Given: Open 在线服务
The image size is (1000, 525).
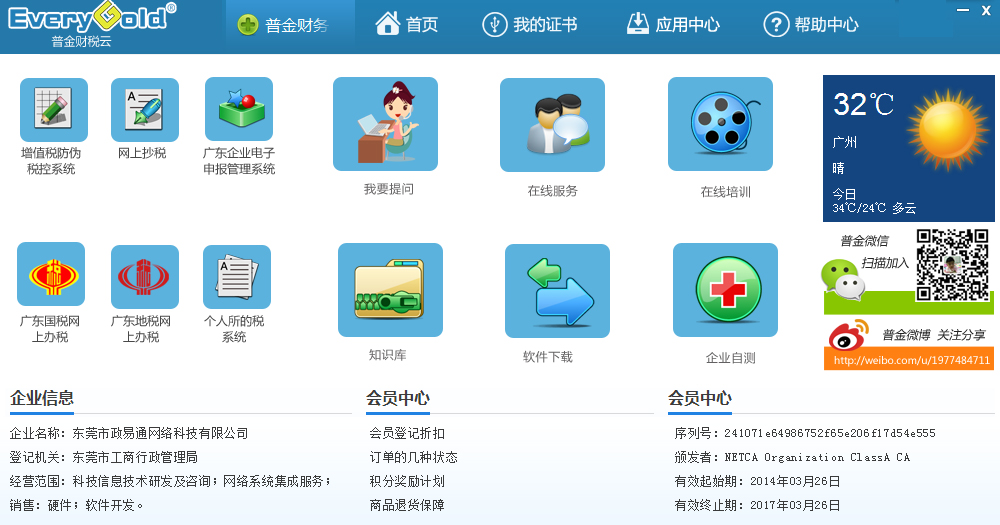Looking at the screenshot, I should (552, 125).
